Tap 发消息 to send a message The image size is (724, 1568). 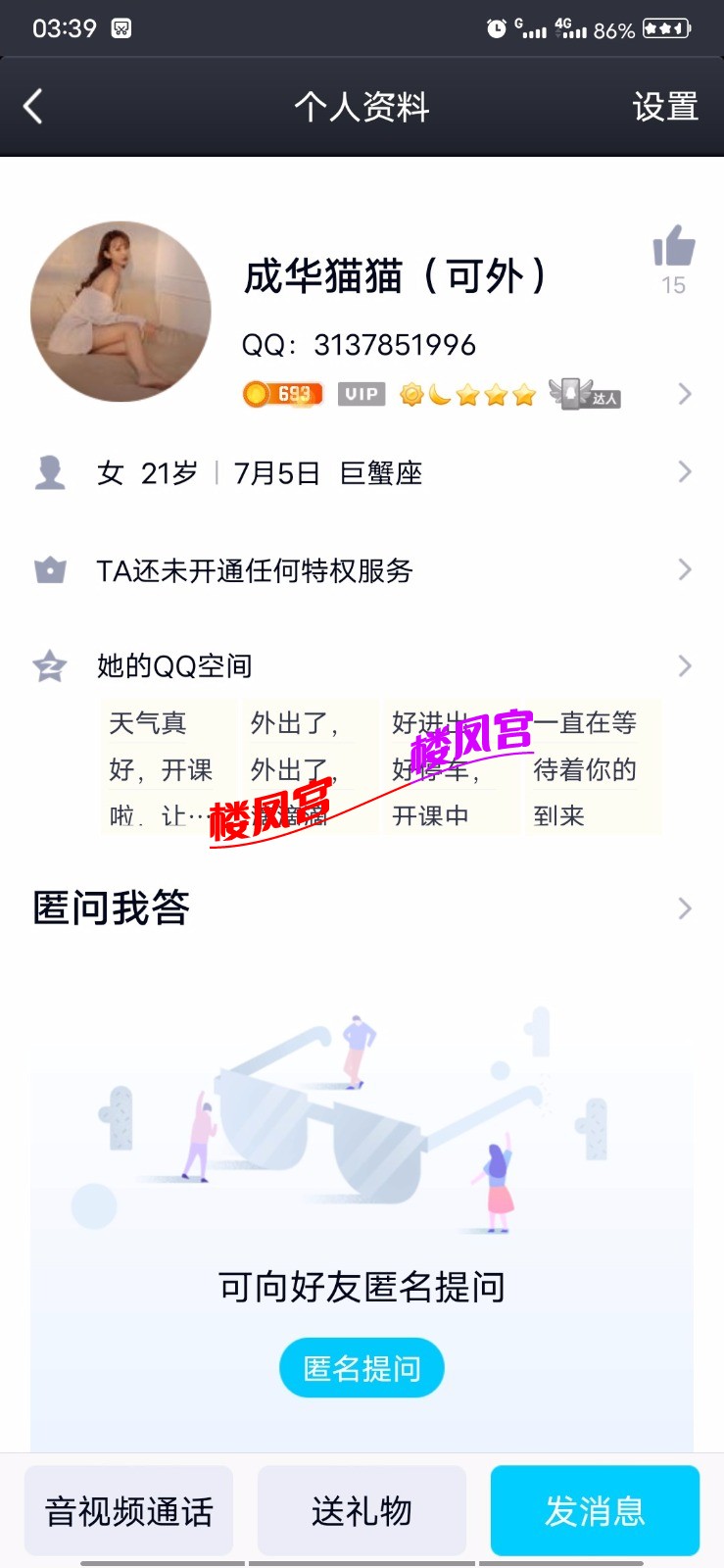click(595, 1511)
